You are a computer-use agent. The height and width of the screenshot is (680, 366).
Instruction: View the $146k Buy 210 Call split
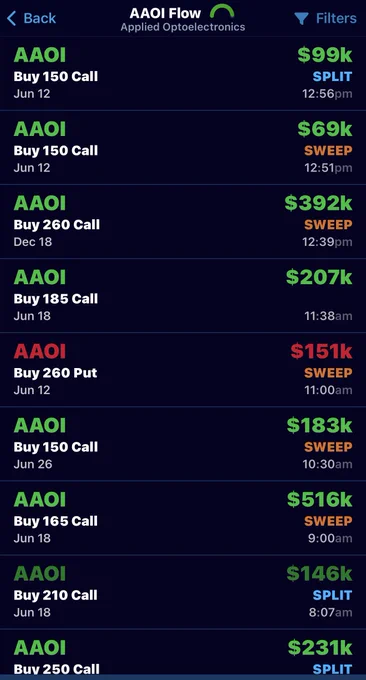183,592
